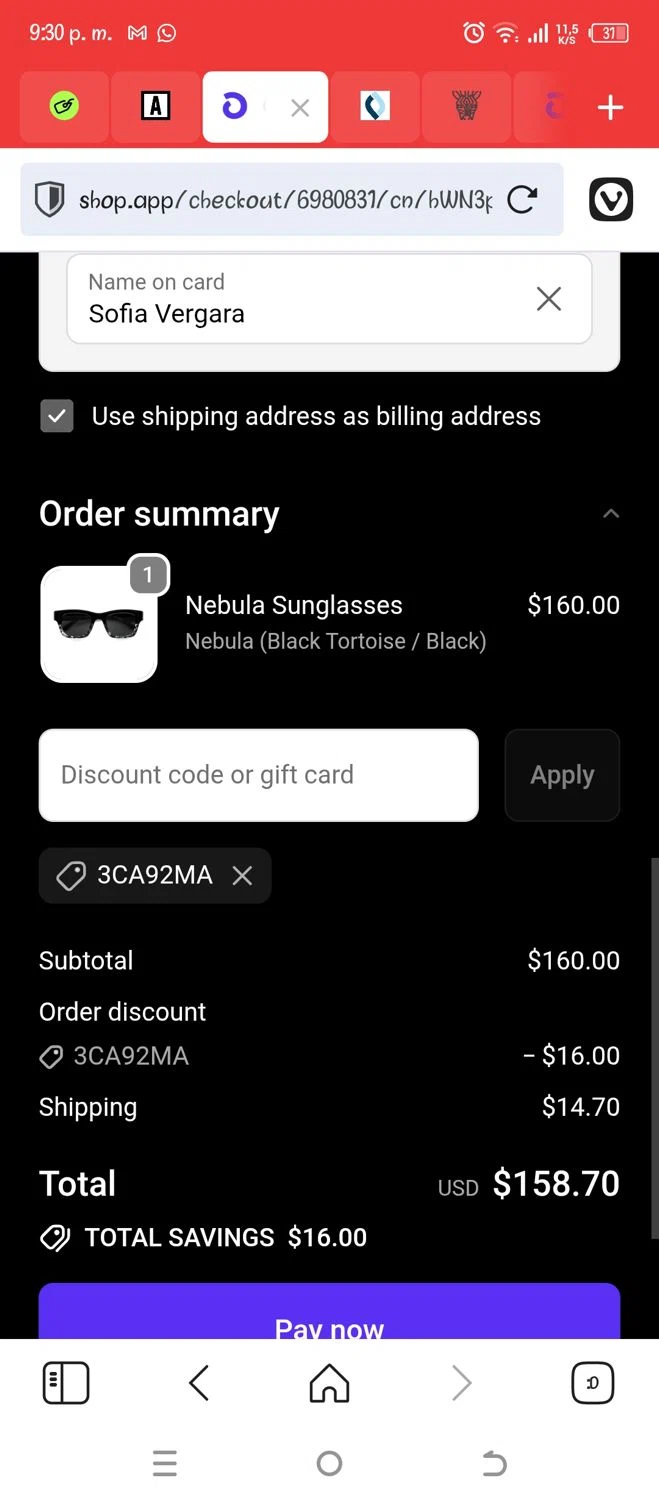Apply the discount code

[562, 775]
